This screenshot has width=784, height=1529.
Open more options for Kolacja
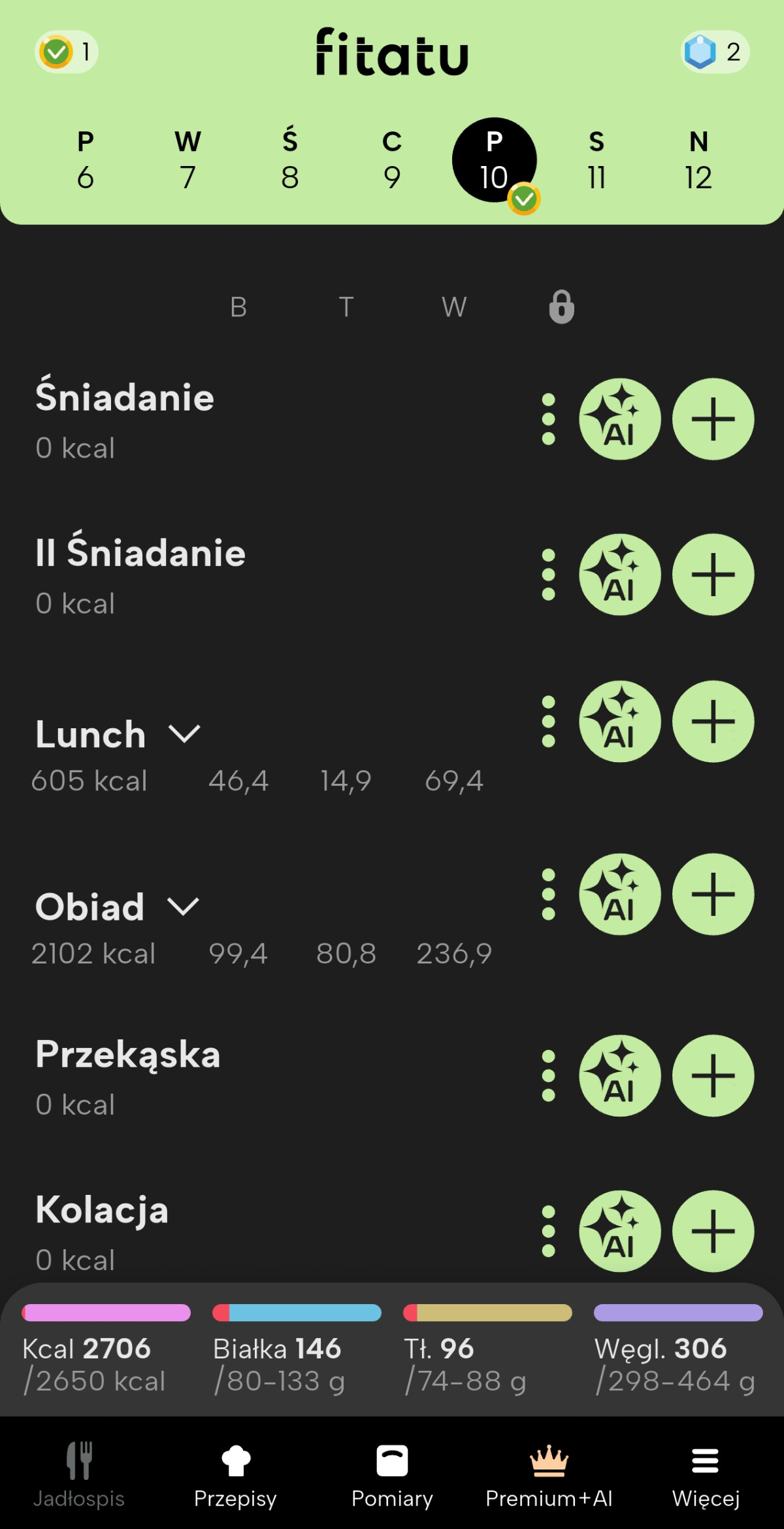point(549,1231)
